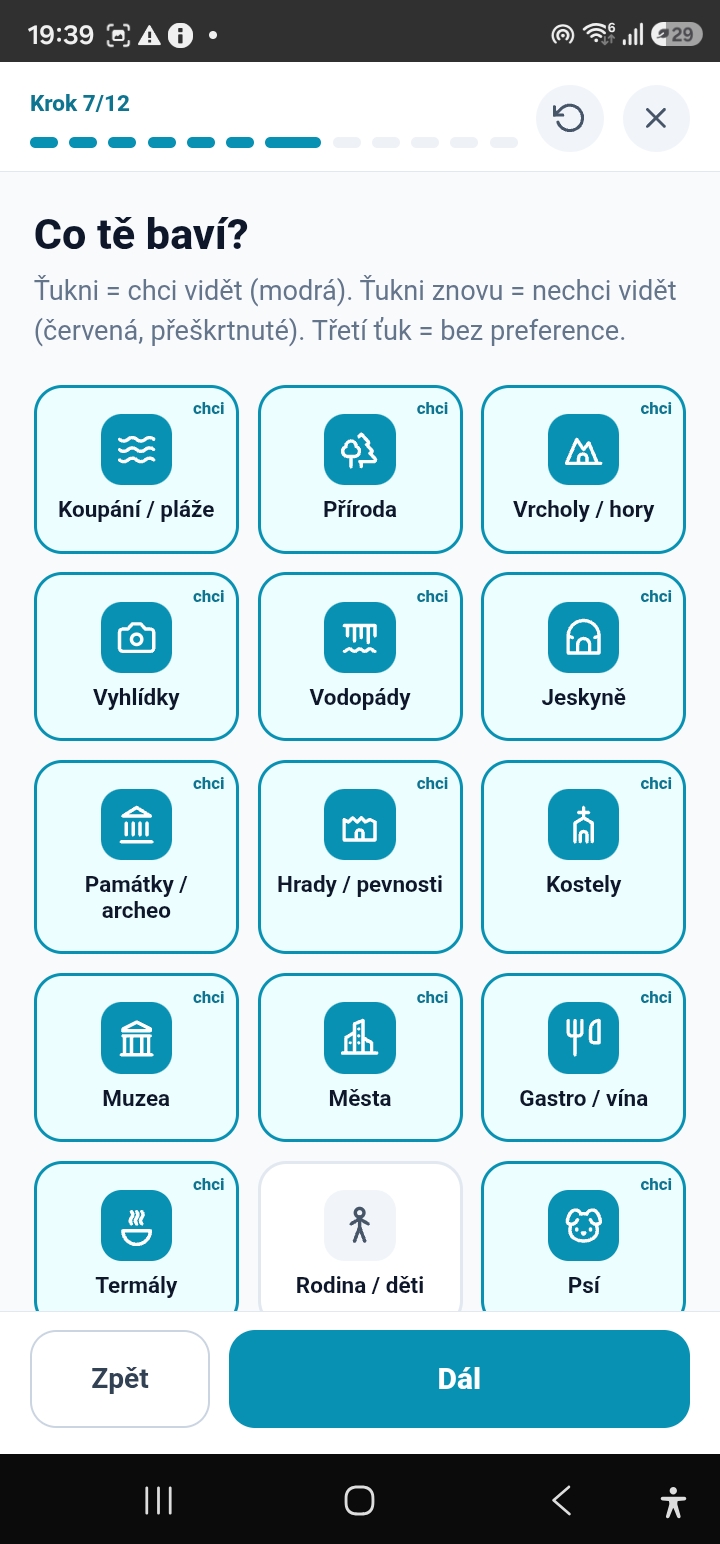Toggle the Kostely tile
720x1544 pixels.
pos(584,857)
